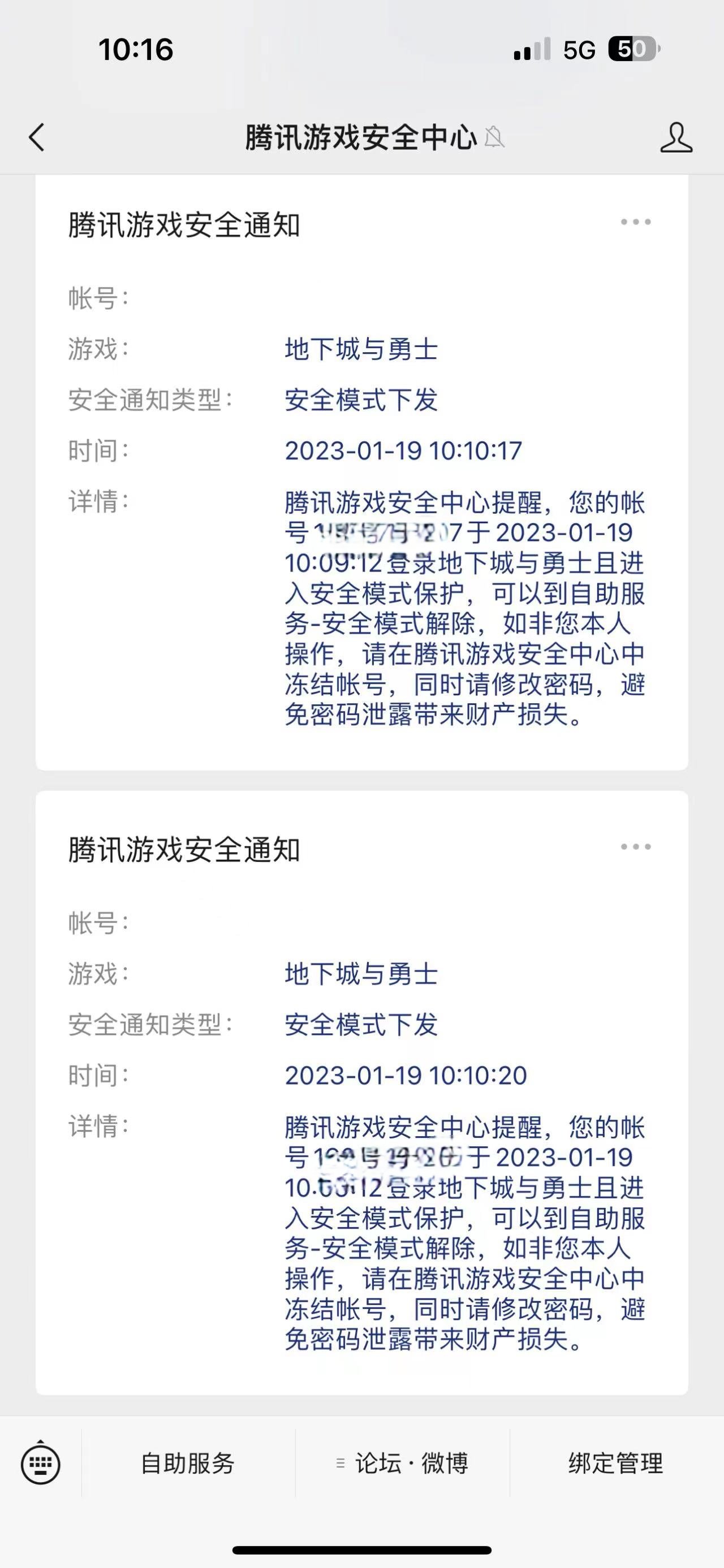The width and height of the screenshot is (724, 1568).
Task: Go back from 腾讯游戏安全中心 chat
Action: tap(37, 137)
